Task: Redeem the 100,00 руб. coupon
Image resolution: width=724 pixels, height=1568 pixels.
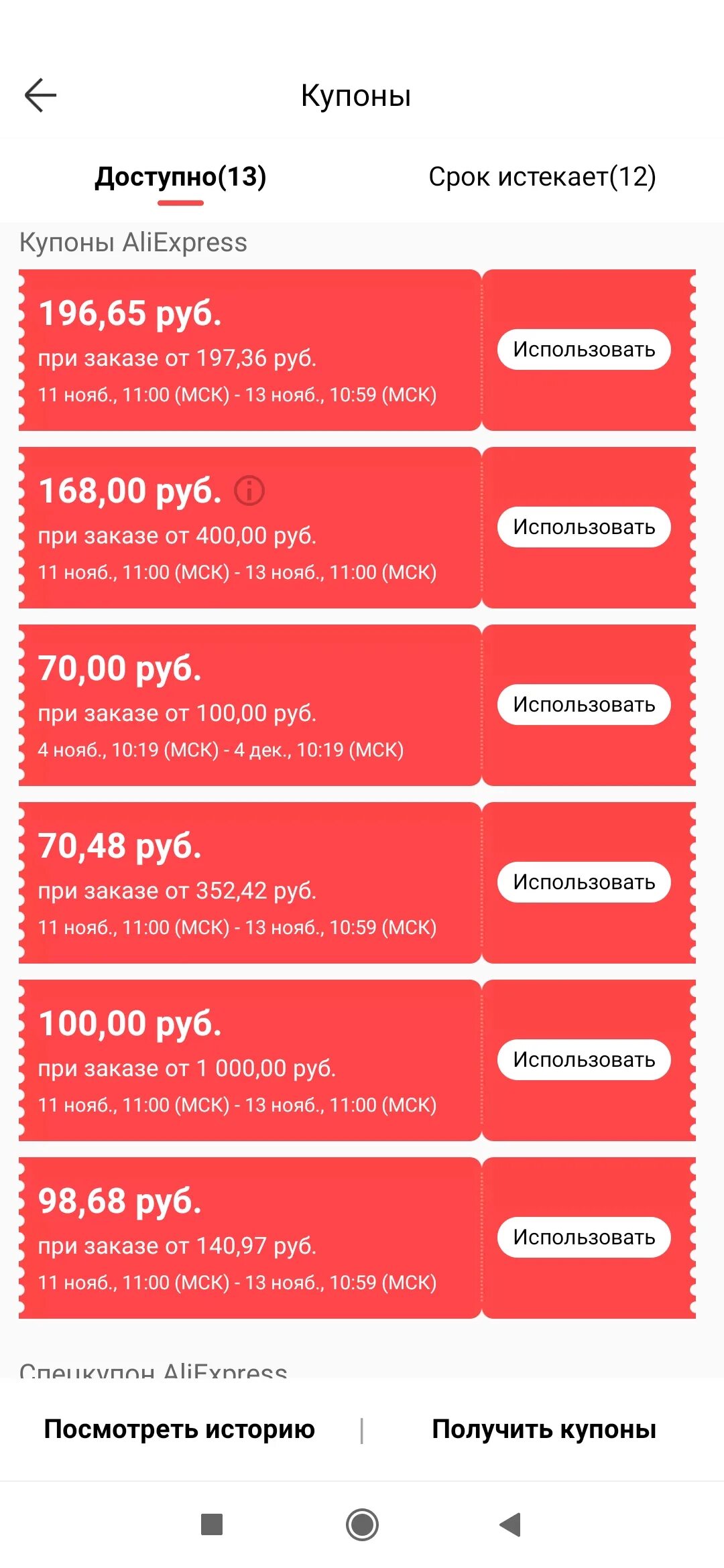Action: [583, 1059]
